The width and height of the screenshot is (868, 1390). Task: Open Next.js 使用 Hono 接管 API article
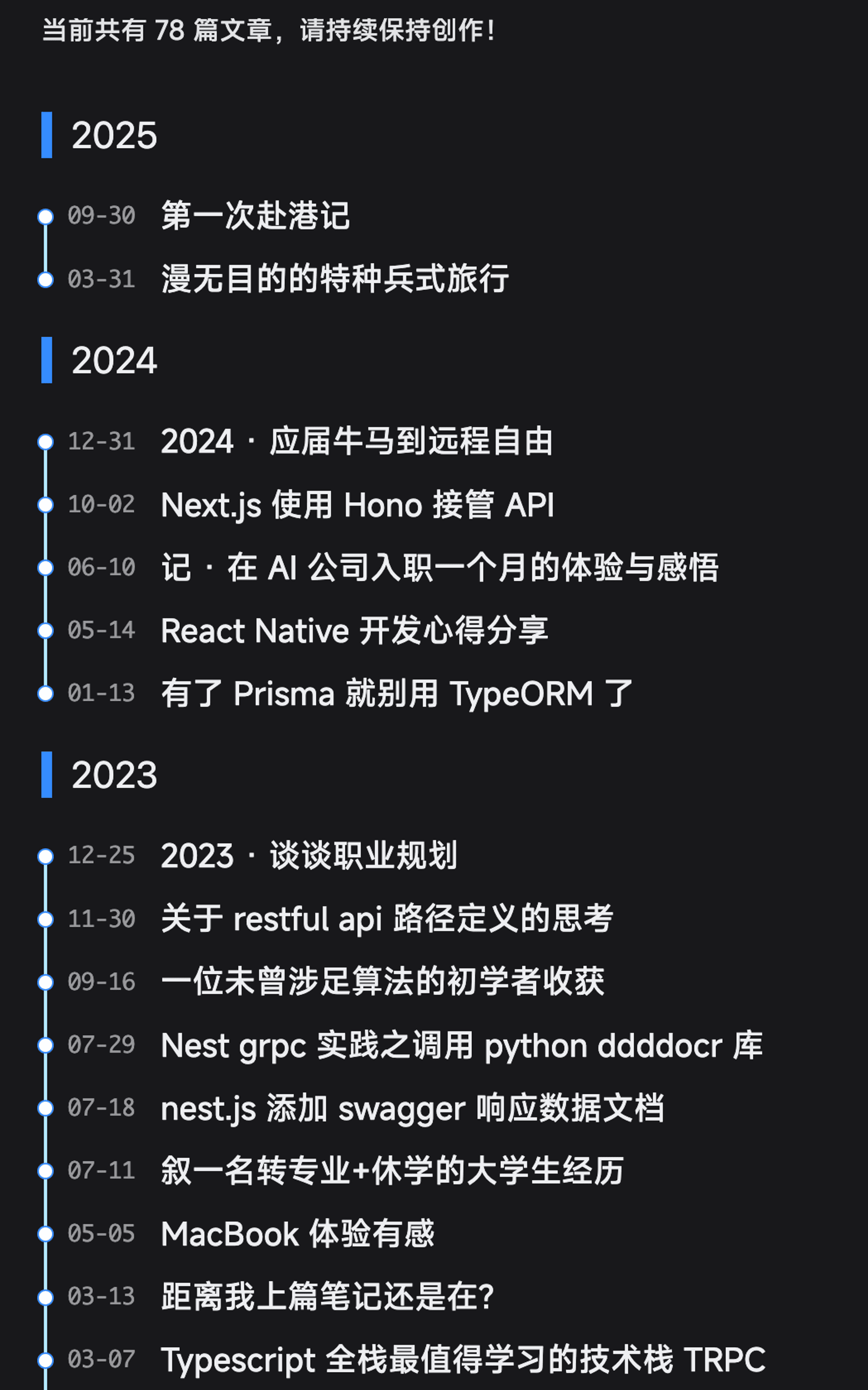pyautogui.click(x=357, y=505)
